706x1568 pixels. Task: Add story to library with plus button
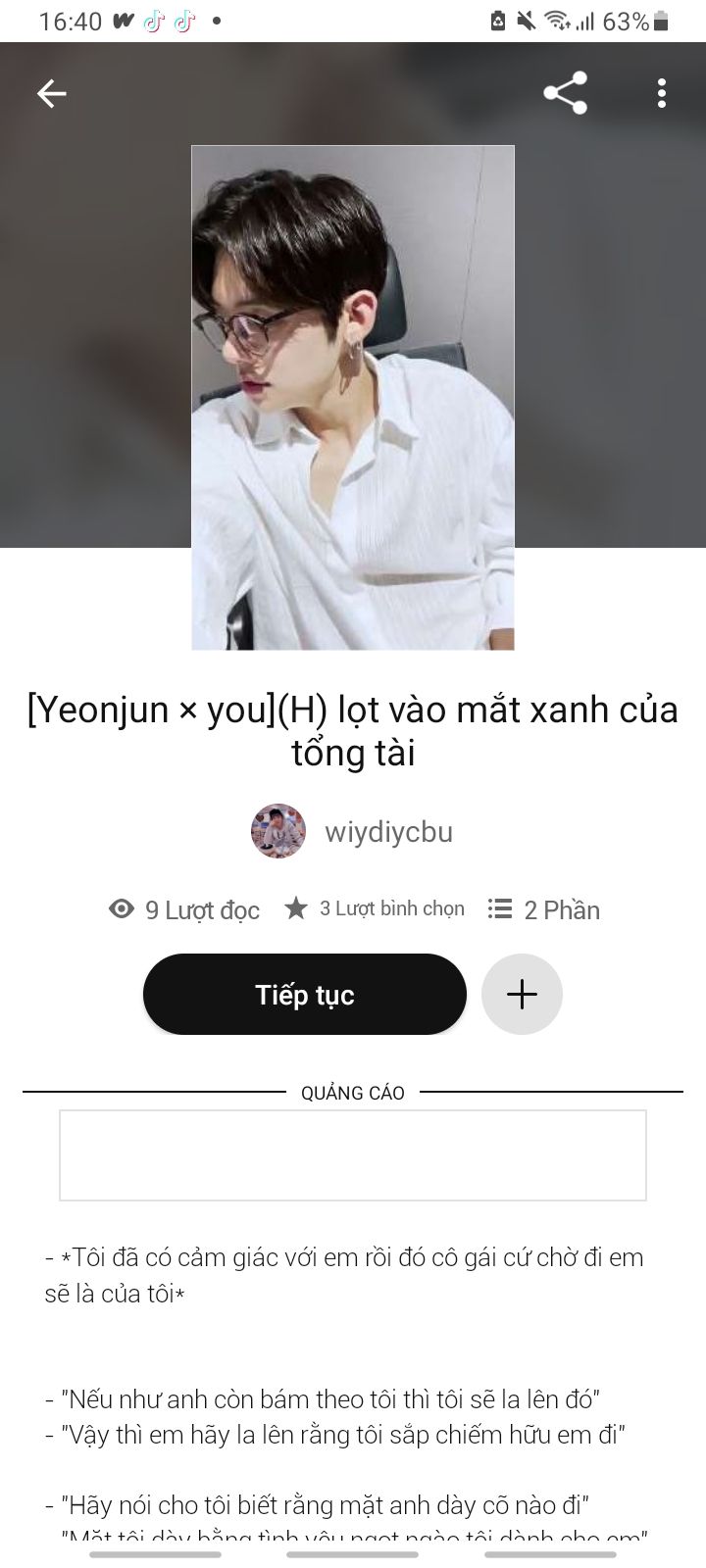[522, 995]
